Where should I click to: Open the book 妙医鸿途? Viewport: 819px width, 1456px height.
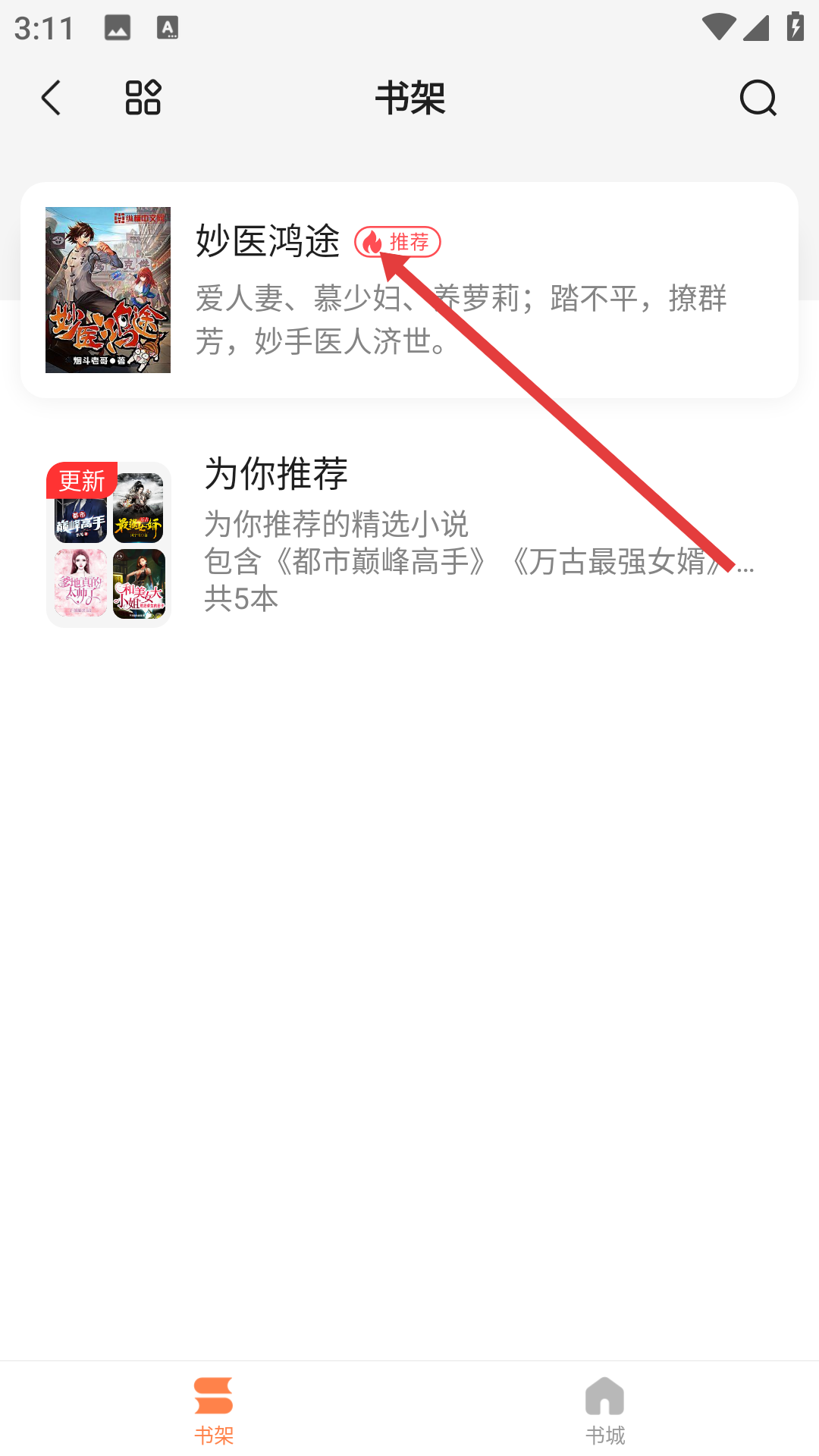click(409, 290)
